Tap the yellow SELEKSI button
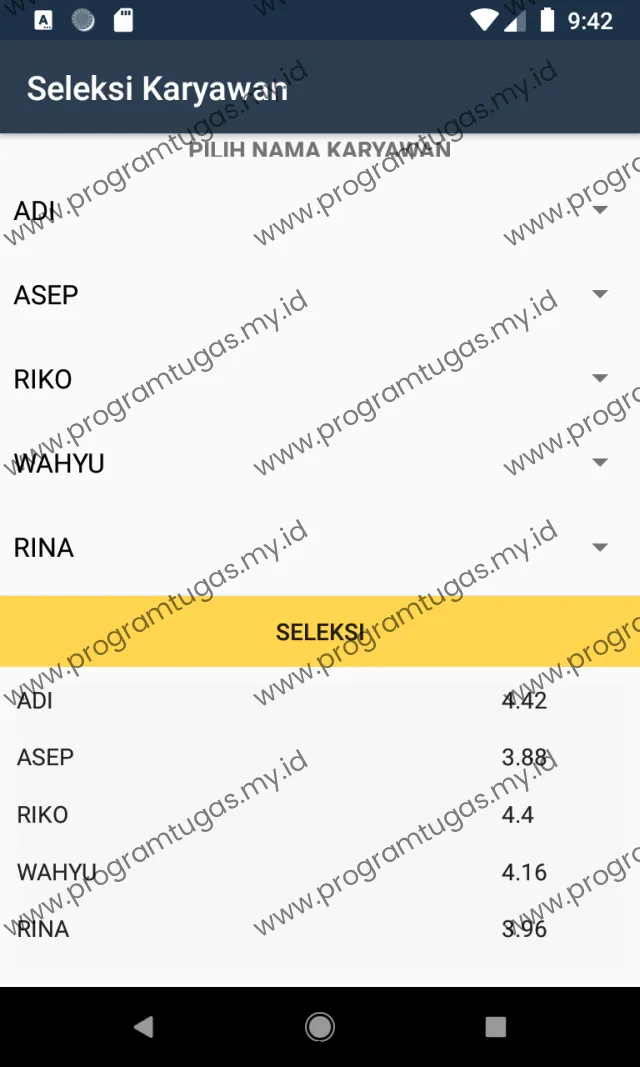Viewport: 640px width, 1067px height. point(320,632)
